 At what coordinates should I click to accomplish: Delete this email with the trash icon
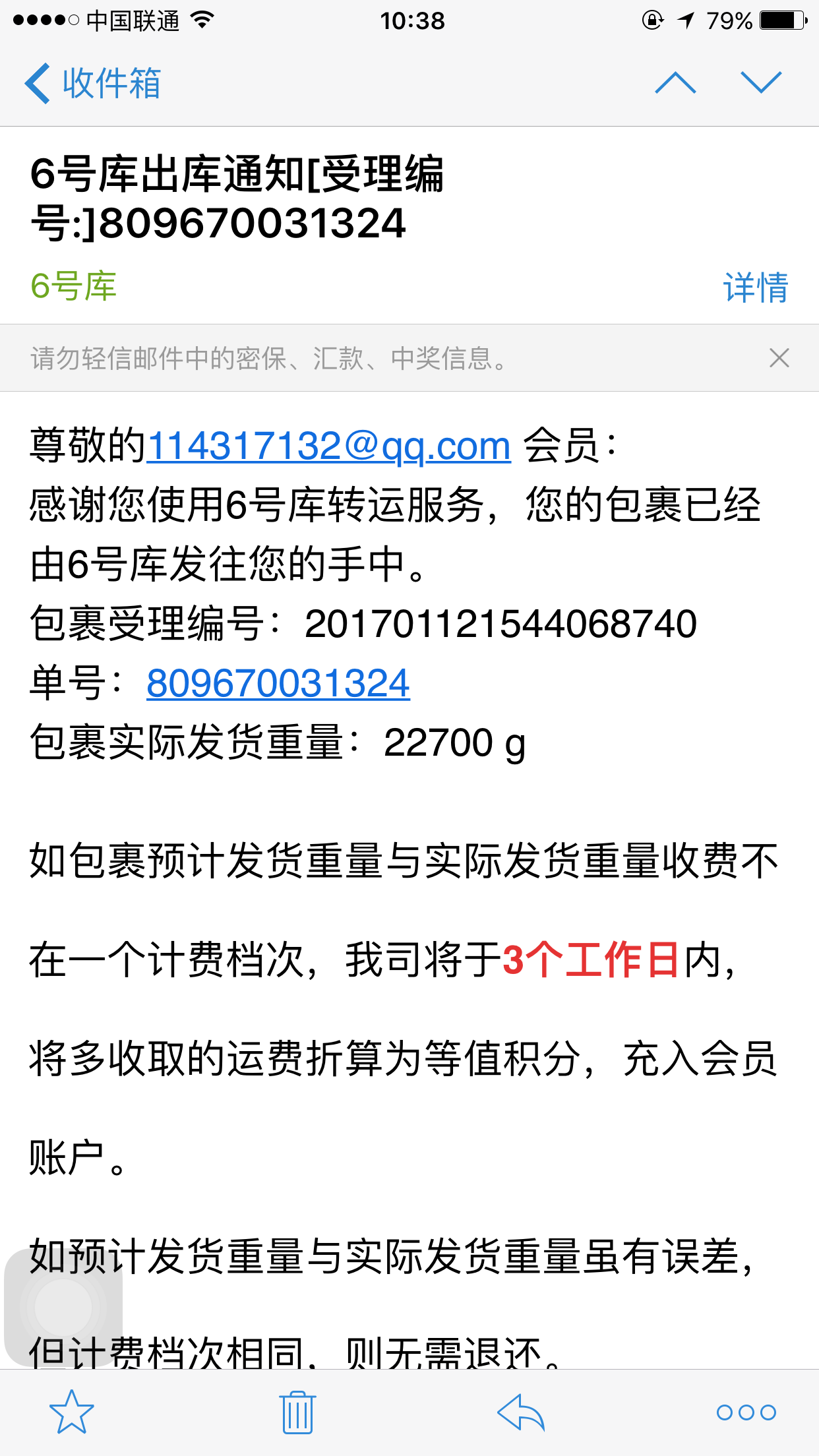297,1412
